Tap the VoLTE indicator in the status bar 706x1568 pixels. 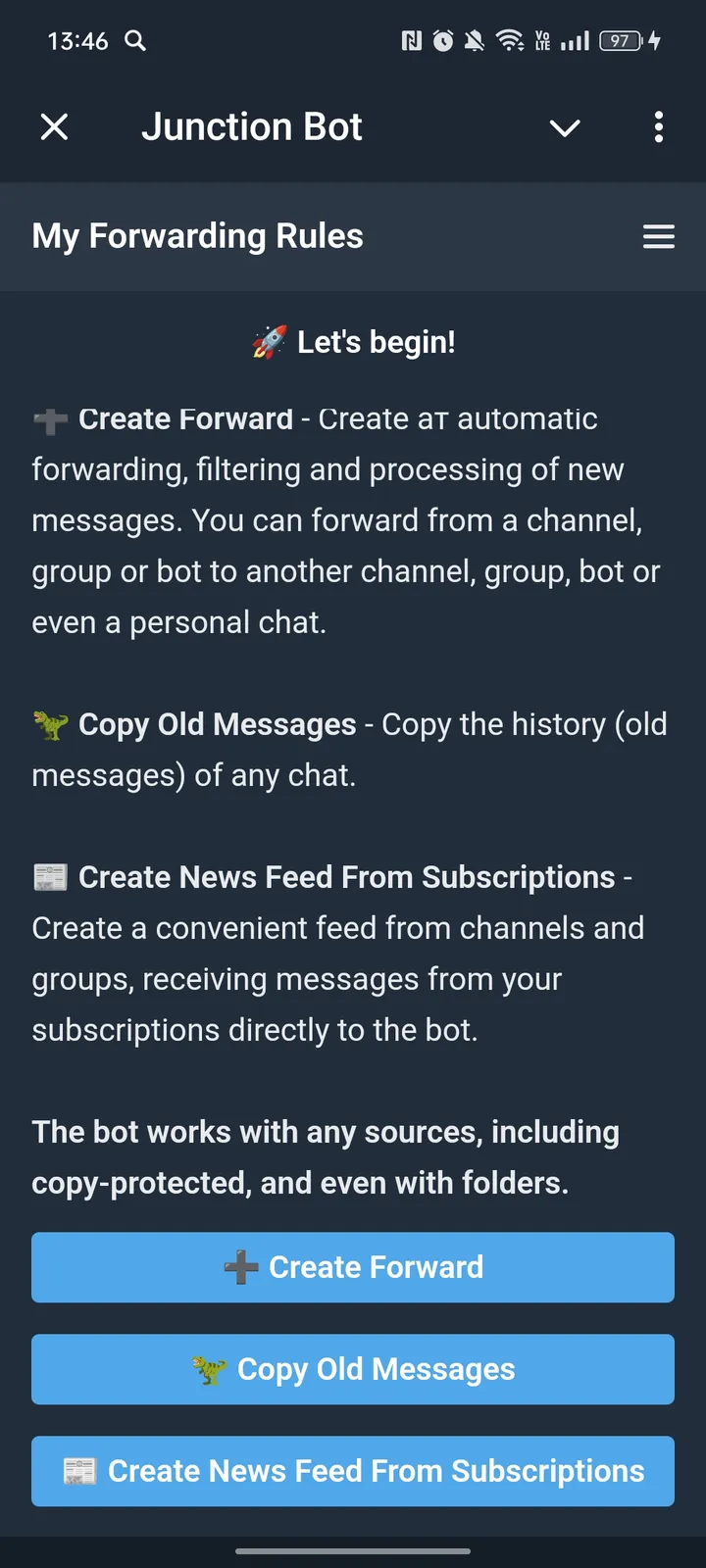click(x=541, y=41)
